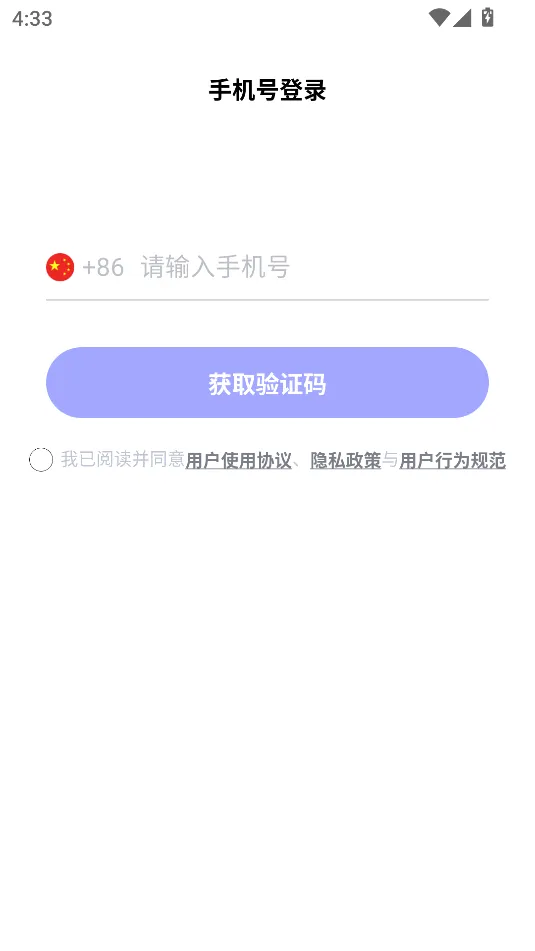Tap the 获取验证码 button
This screenshot has width=535, height=951.
[x=268, y=383]
